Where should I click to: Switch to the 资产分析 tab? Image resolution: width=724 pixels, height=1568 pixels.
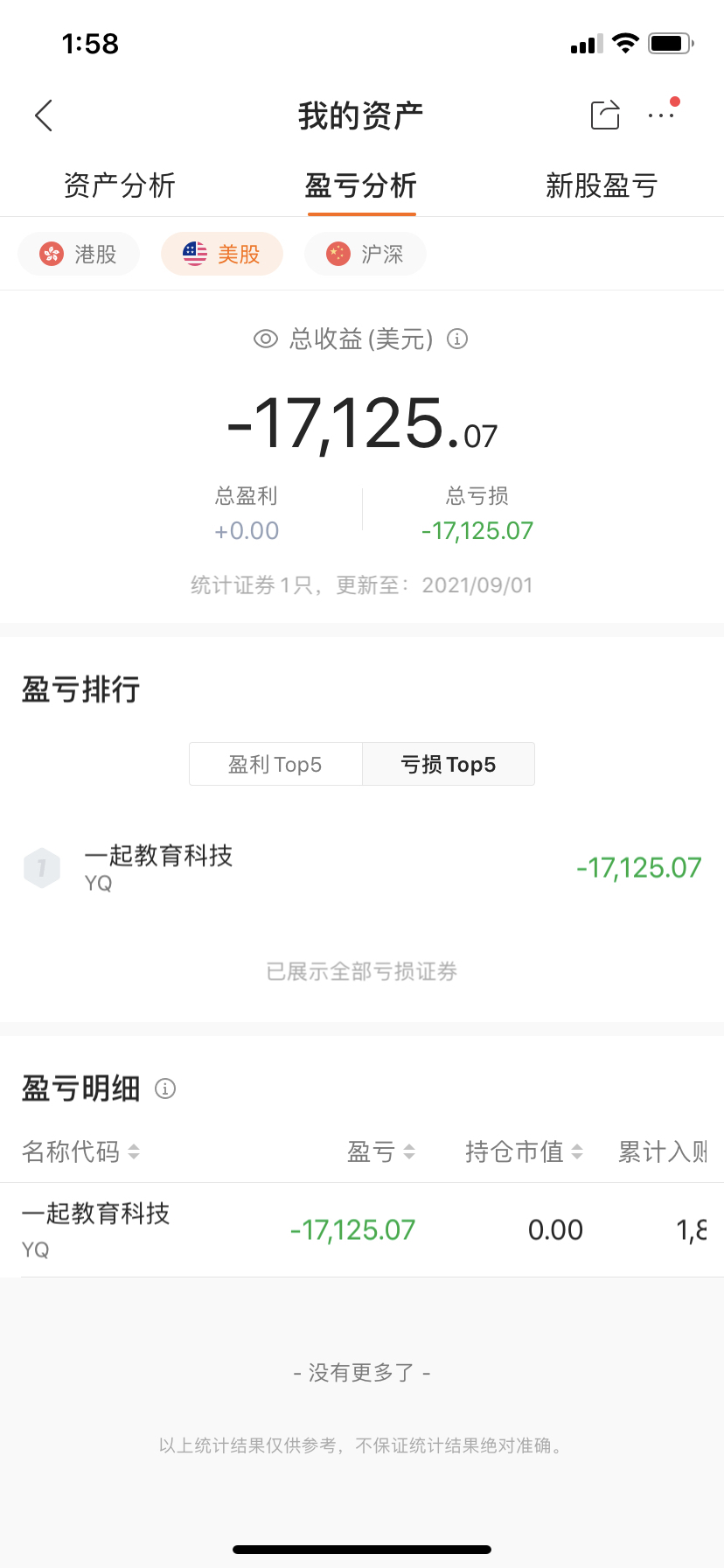pos(119,185)
